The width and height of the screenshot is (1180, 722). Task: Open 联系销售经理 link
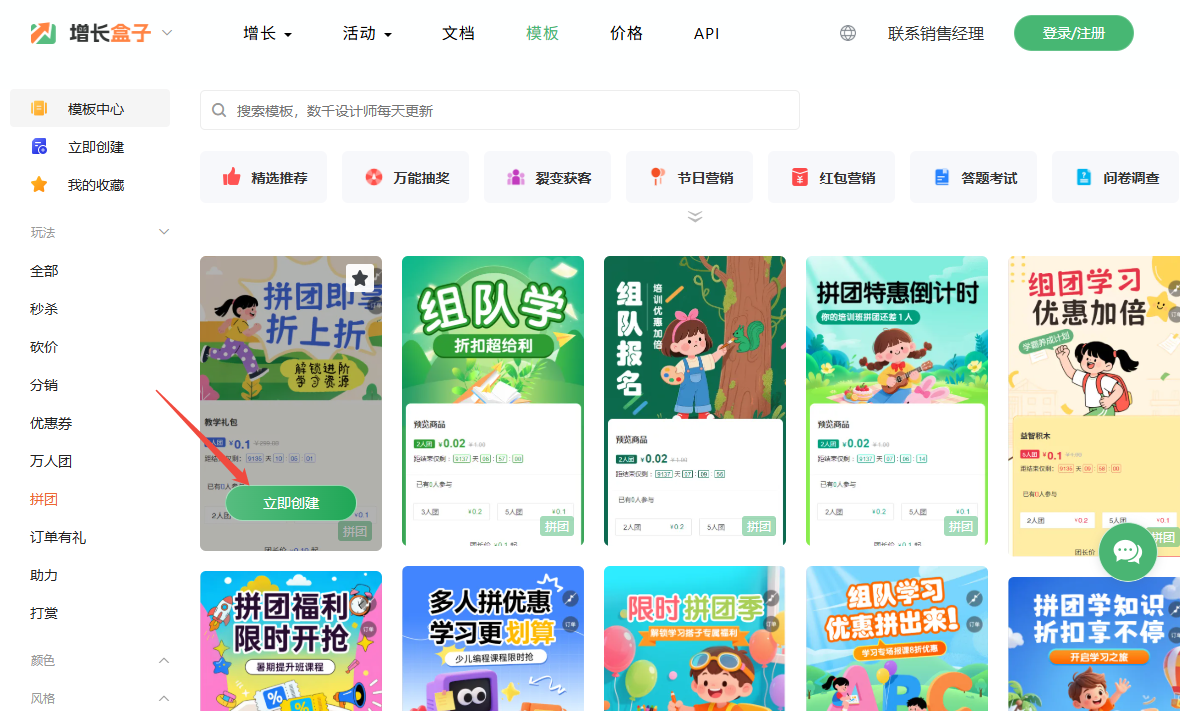click(x=935, y=34)
